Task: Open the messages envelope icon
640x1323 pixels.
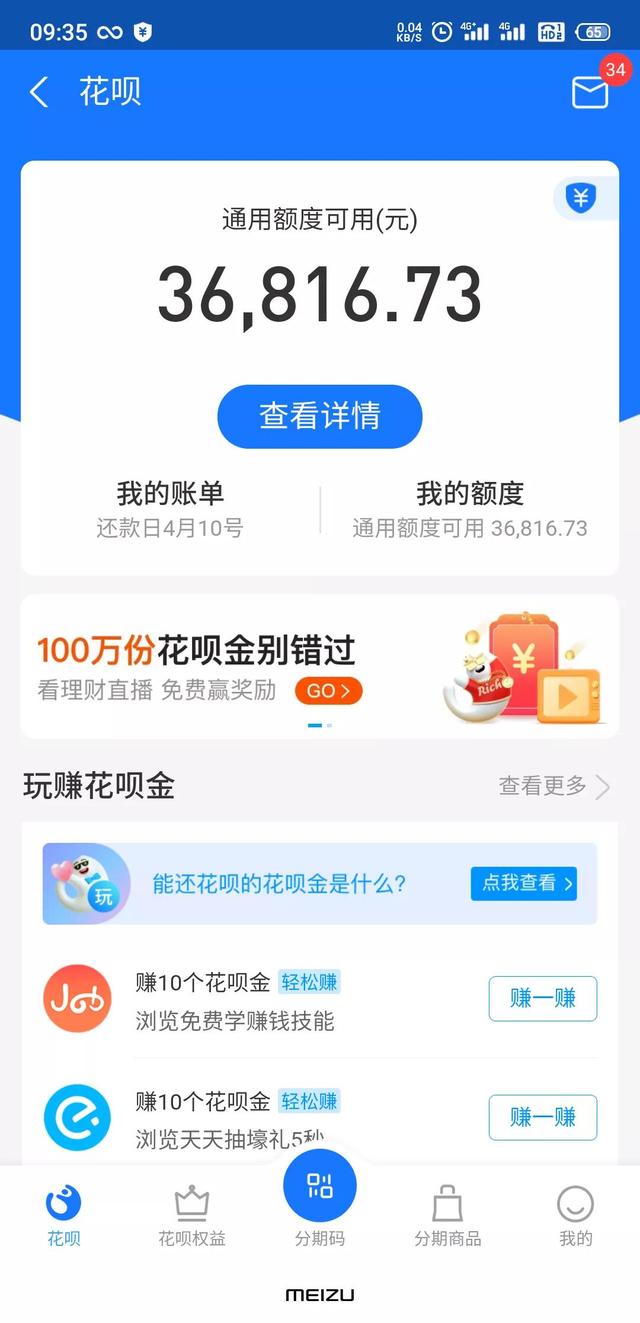Action: tap(589, 92)
